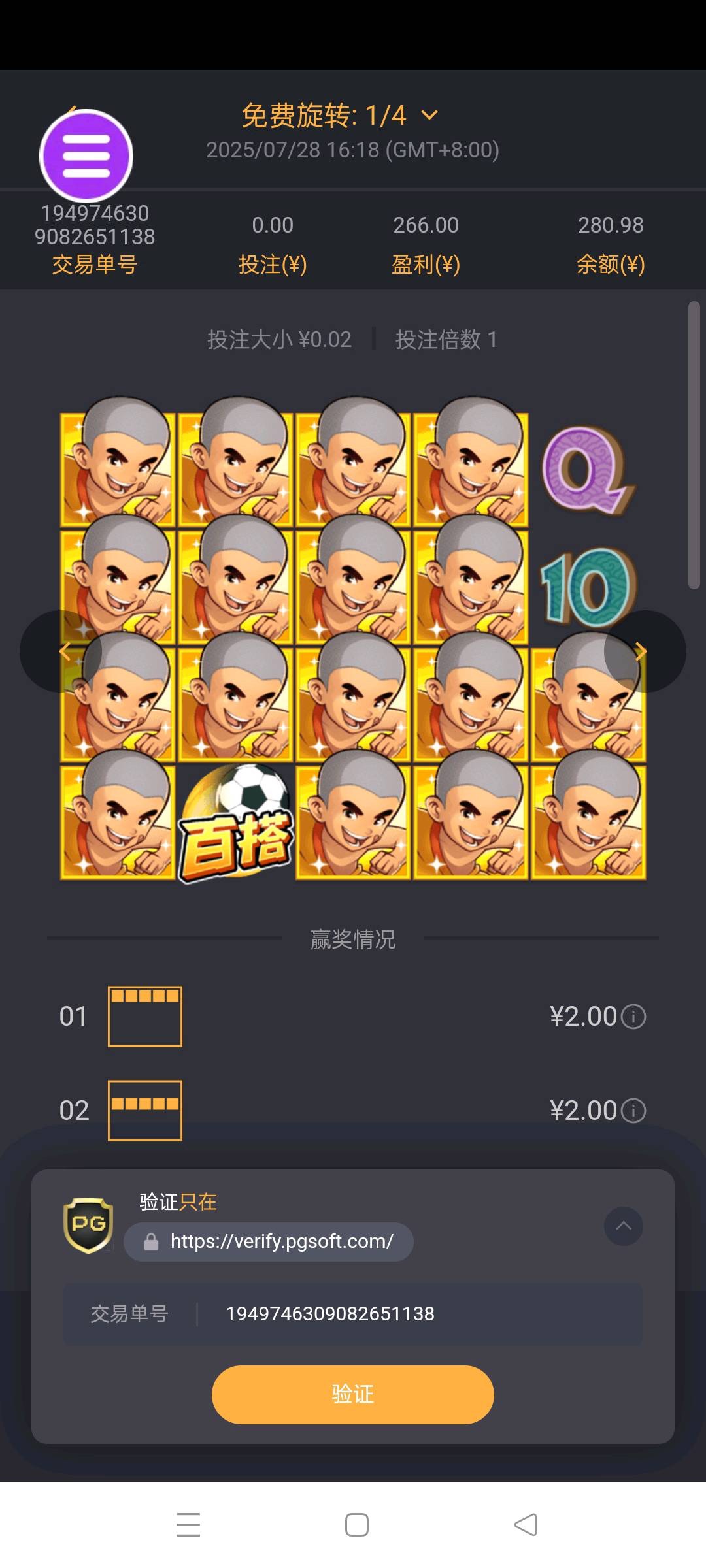Open the purple floating menu button
The height and width of the screenshot is (1568, 706).
pyautogui.click(x=86, y=156)
